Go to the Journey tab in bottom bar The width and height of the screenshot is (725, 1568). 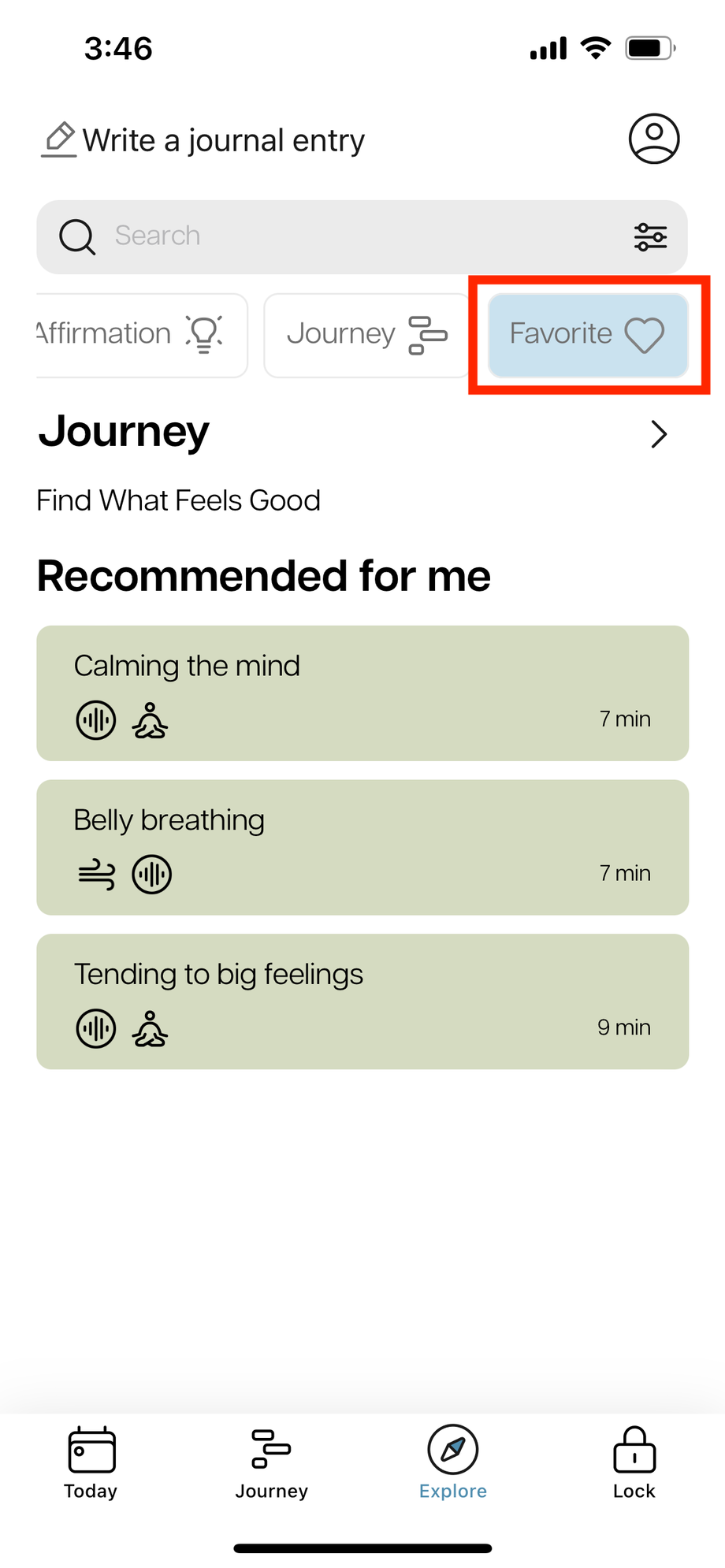coord(272,1463)
